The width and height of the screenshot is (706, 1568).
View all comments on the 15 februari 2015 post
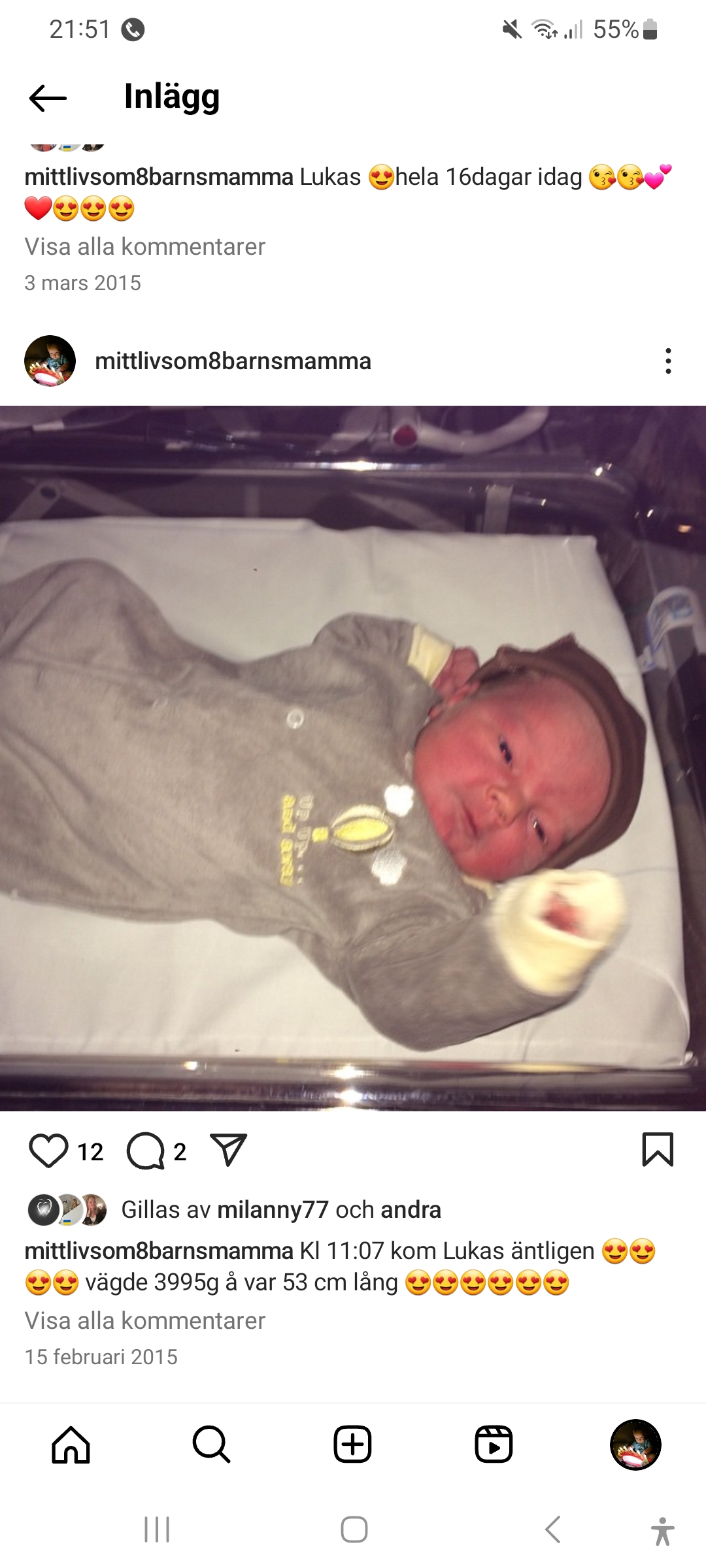click(144, 1320)
